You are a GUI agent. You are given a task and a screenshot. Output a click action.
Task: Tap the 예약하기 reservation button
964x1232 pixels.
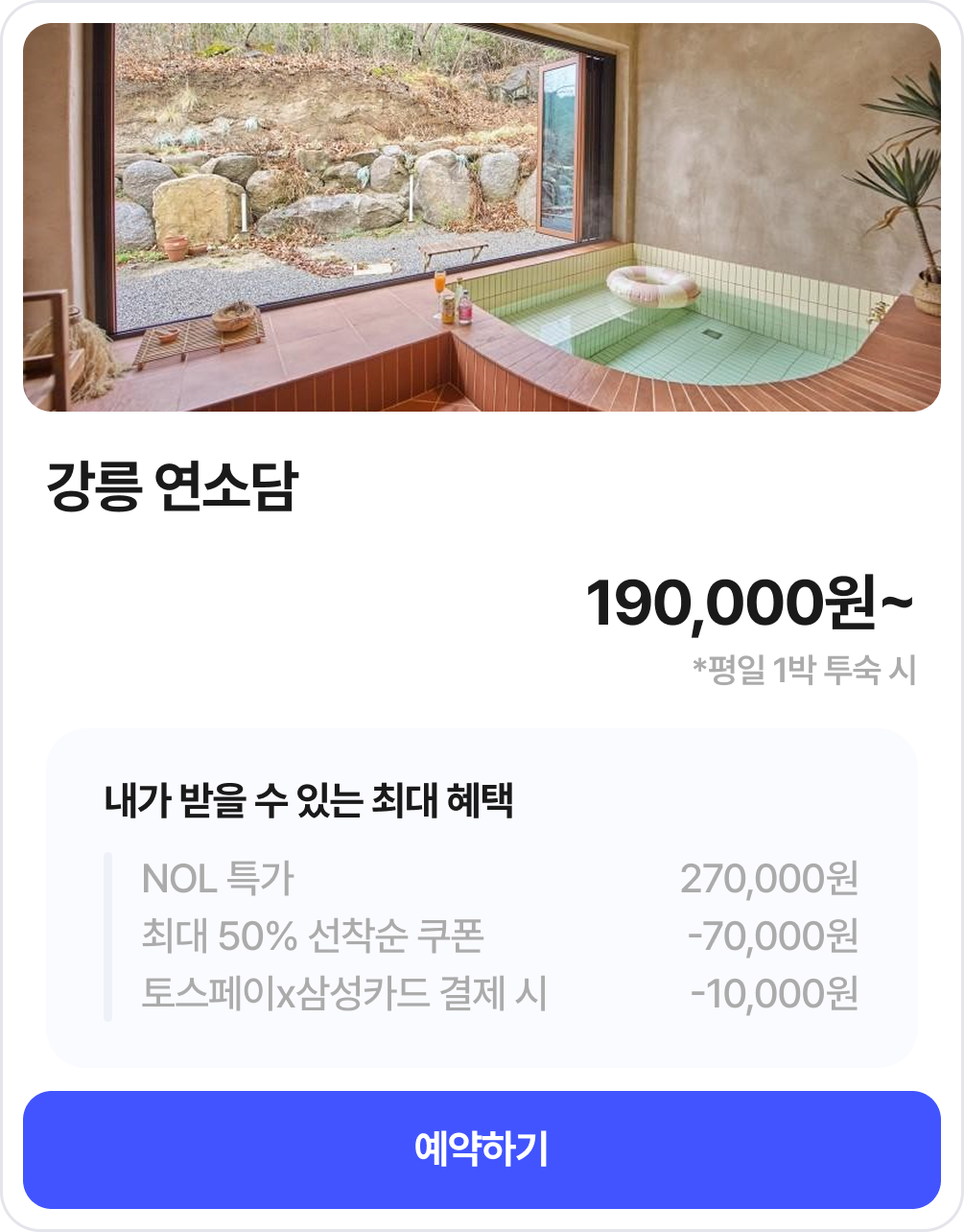(x=482, y=1149)
